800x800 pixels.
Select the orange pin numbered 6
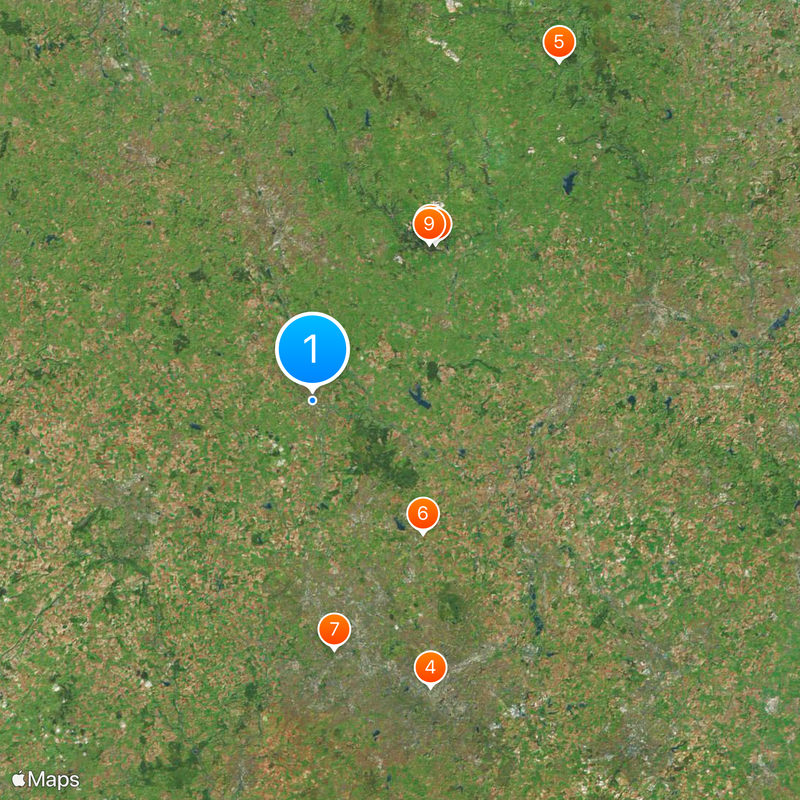(x=422, y=514)
